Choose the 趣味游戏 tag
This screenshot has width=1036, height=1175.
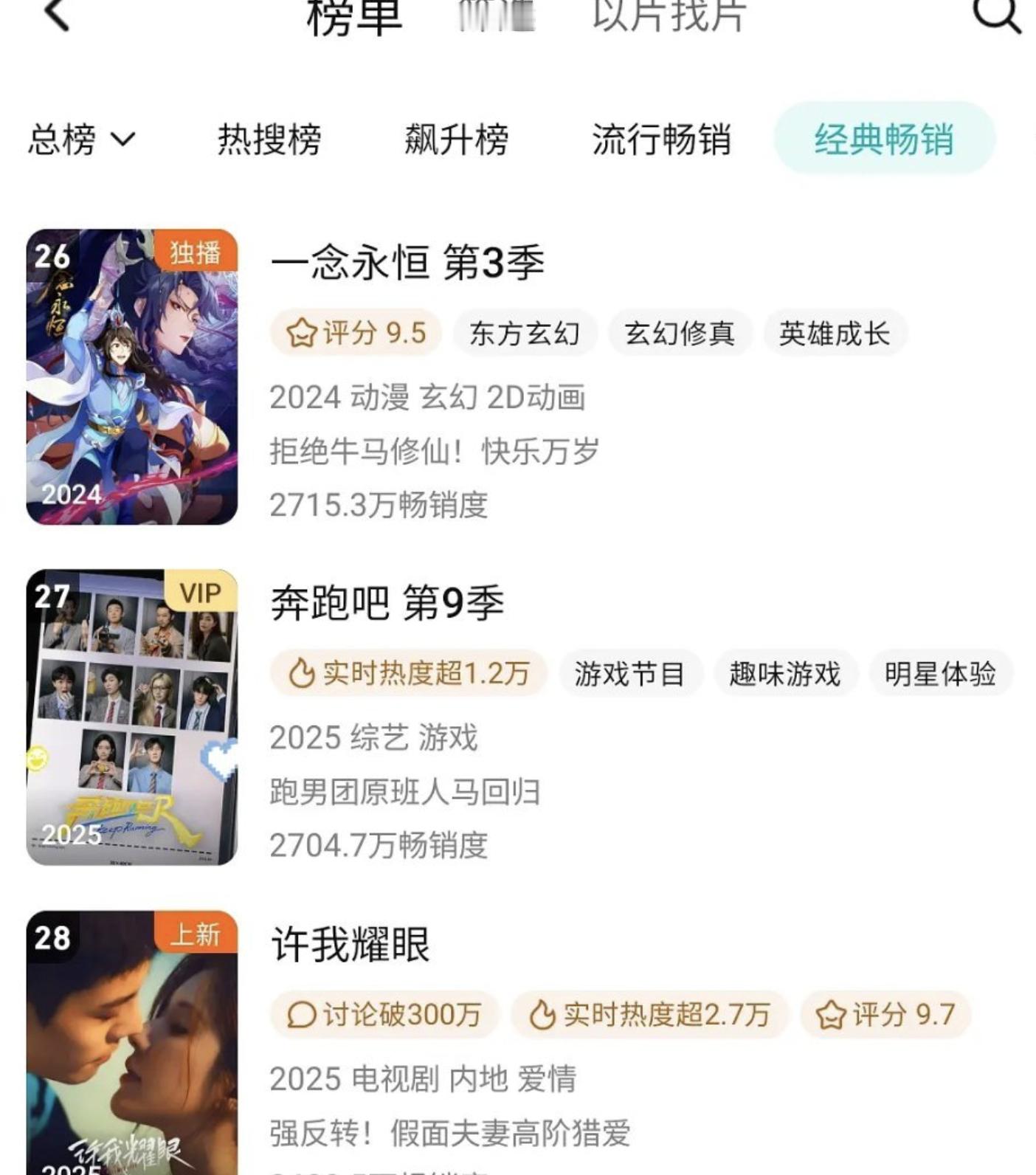point(784,674)
